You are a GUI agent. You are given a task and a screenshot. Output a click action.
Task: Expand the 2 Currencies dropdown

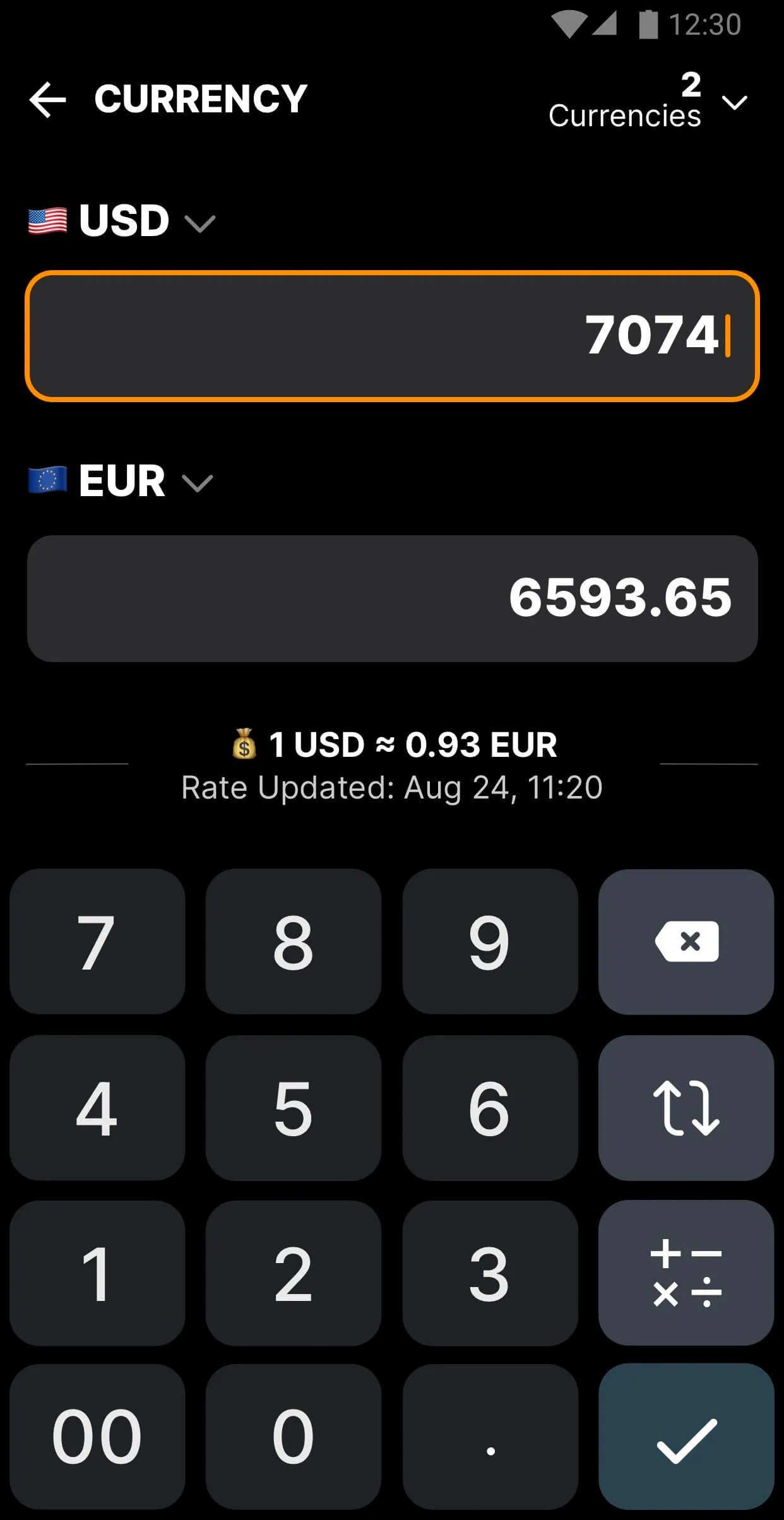coord(648,101)
